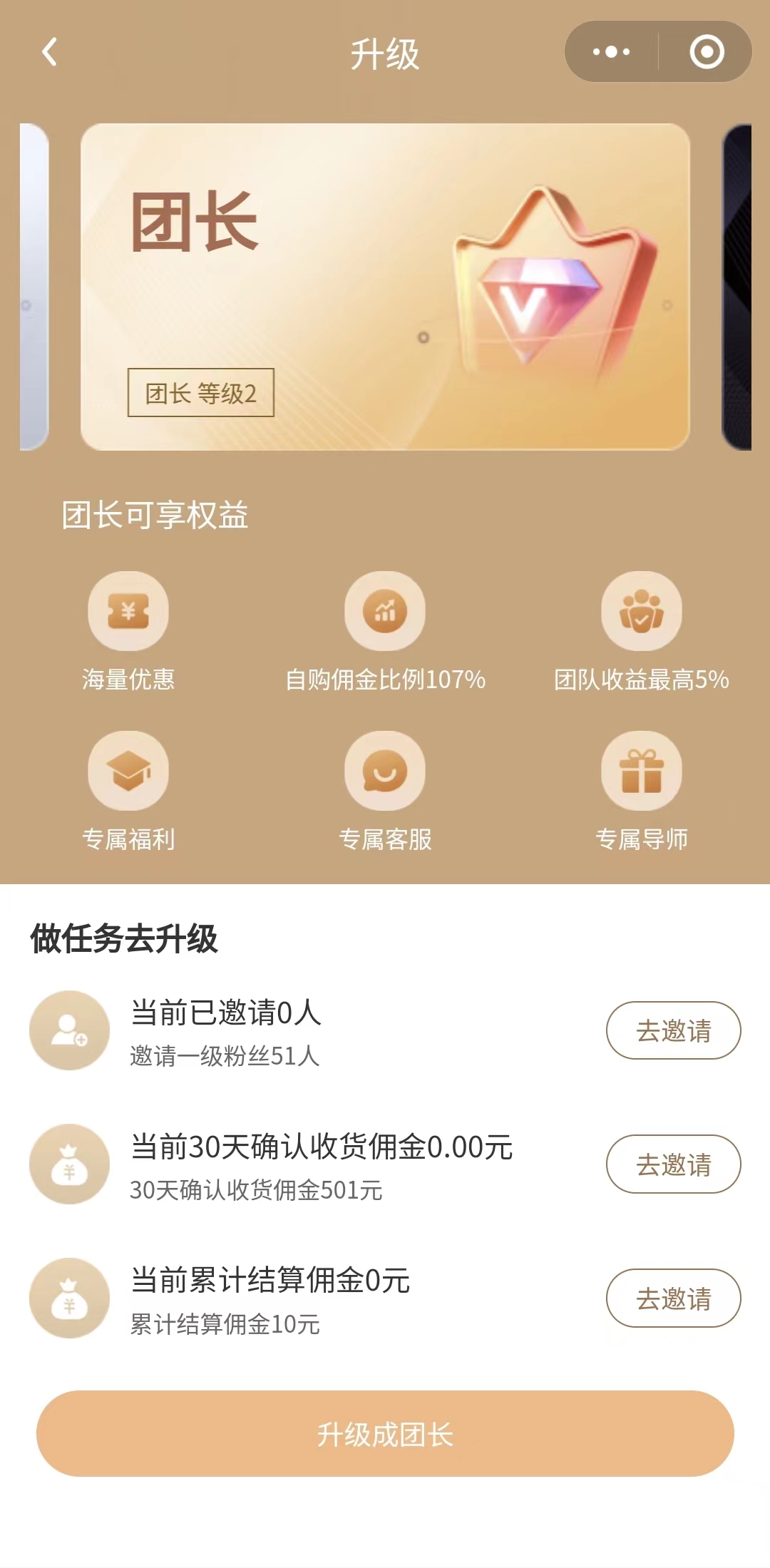This screenshot has width=770, height=1568.
Task: Open the 团队收益最高5% team benefits icon
Action: [641, 611]
